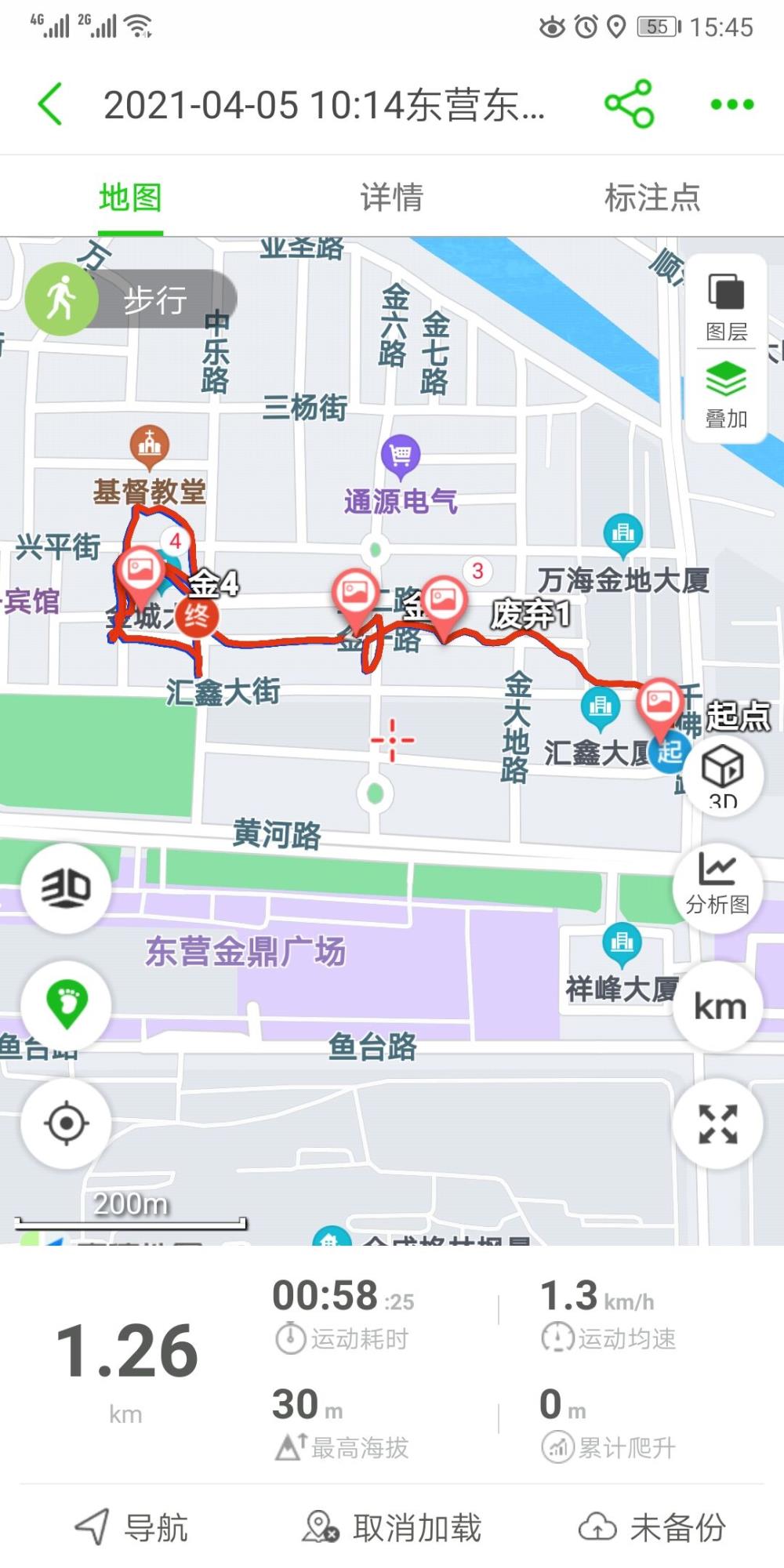Go back using the green arrow

tap(50, 104)
